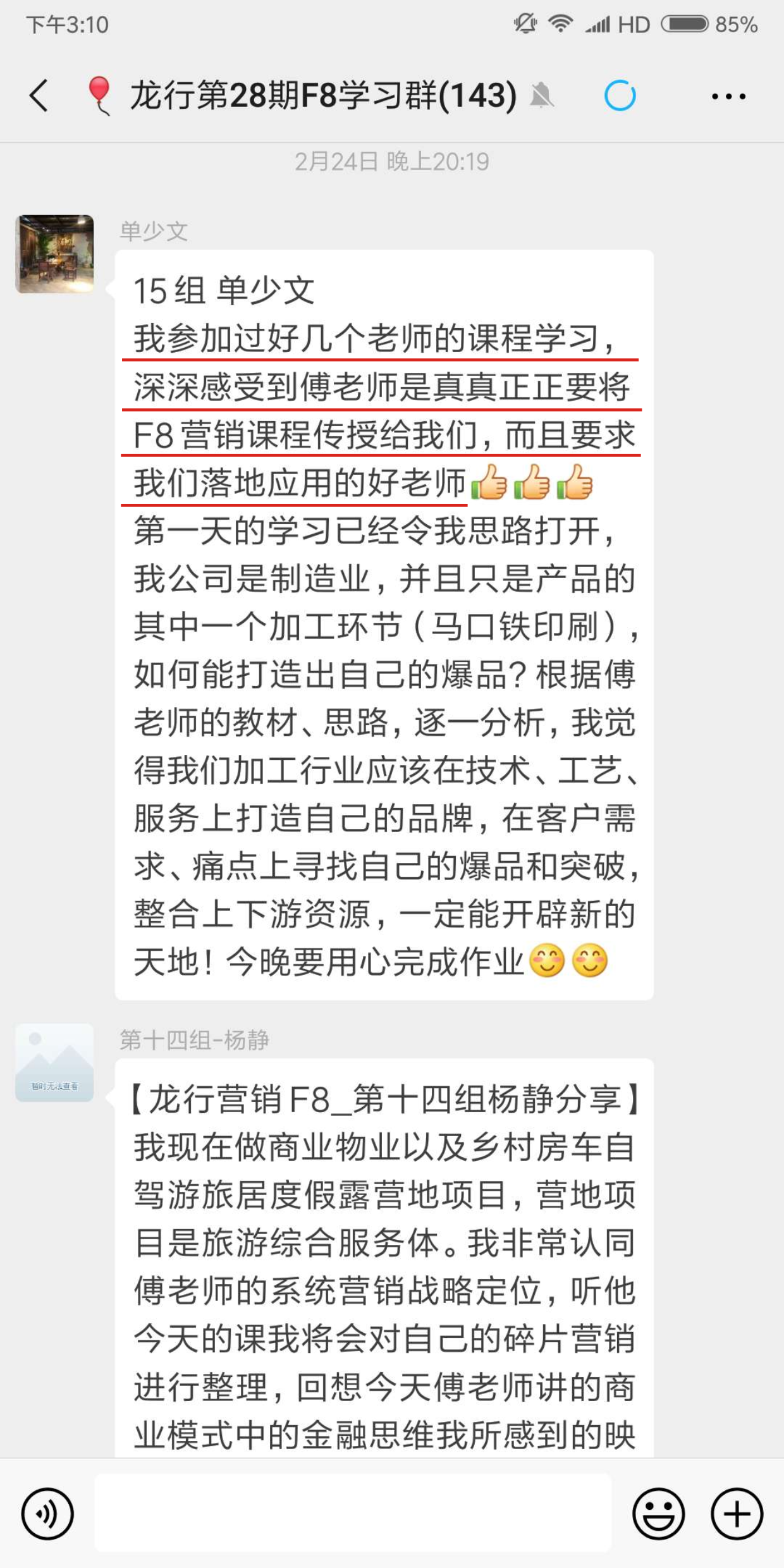
Task: Go back from the group chat
Action: 39,96
